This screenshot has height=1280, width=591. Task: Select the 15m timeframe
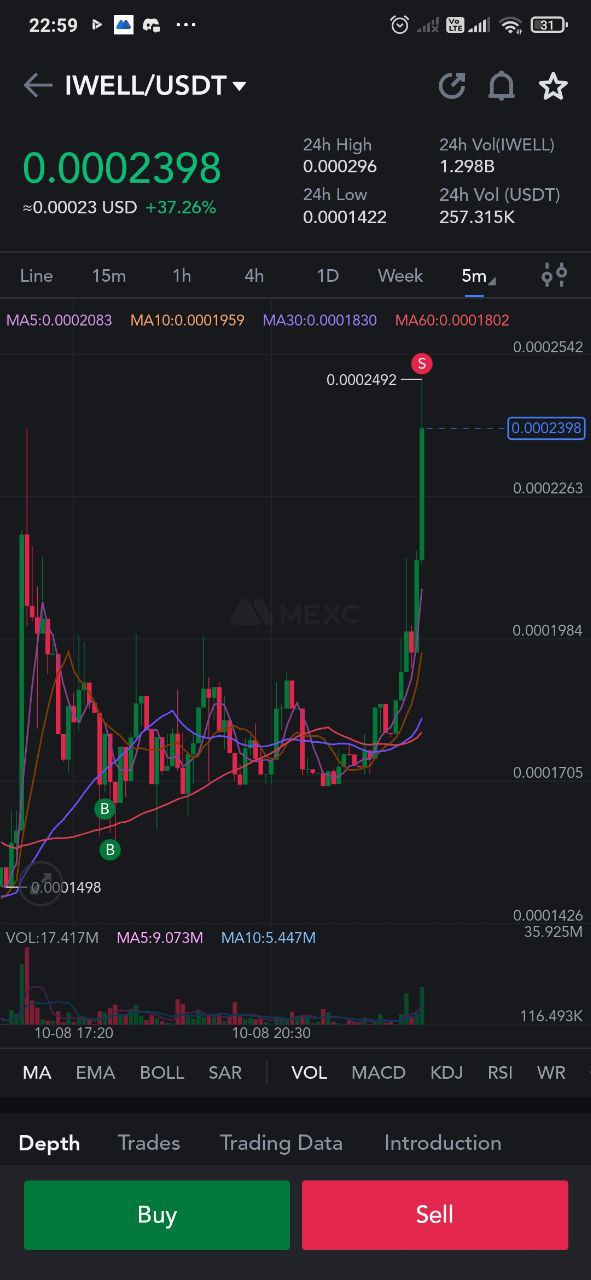pyautogui.click(x=109, y=276)
